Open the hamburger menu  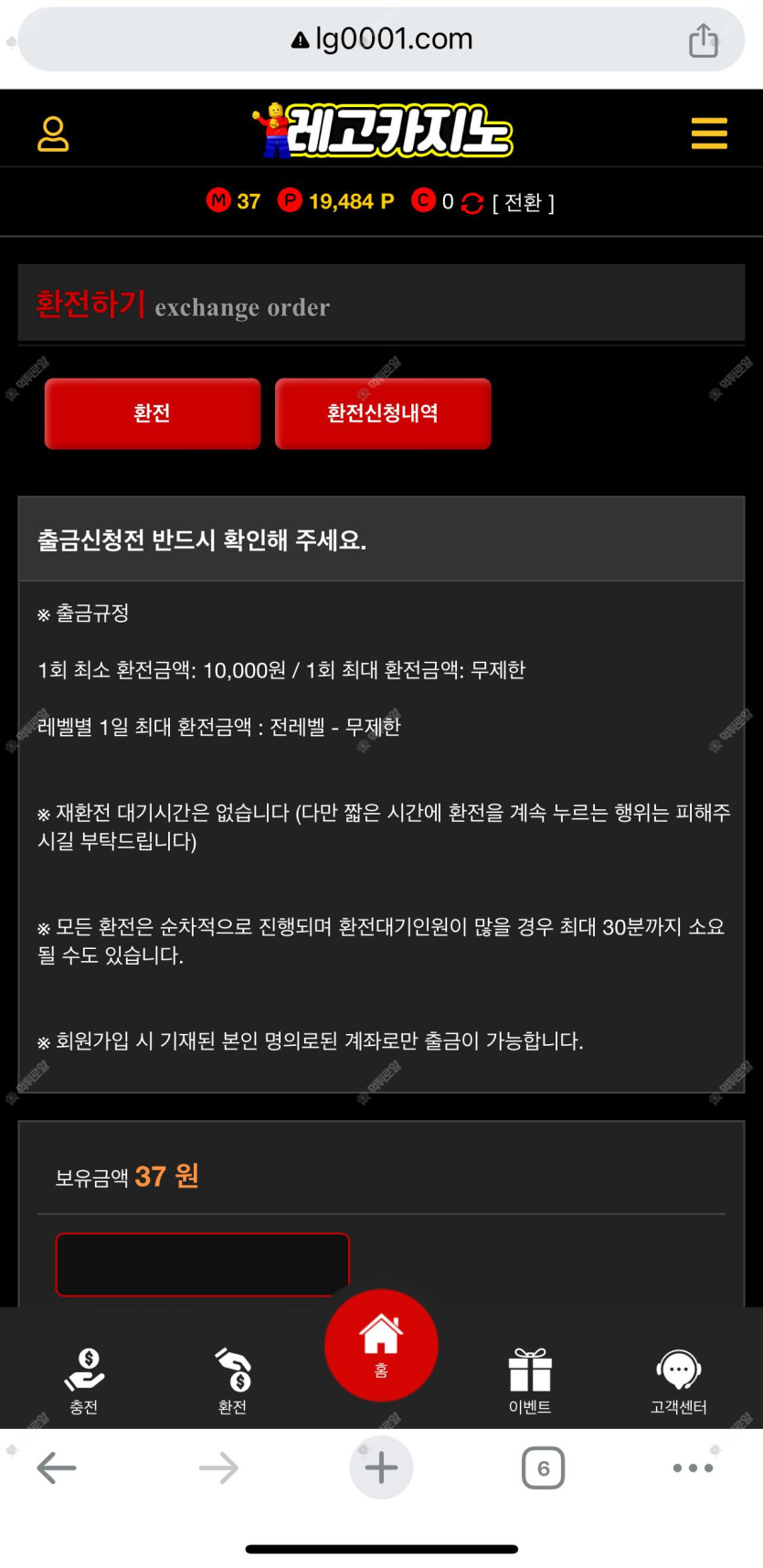pyautogui.click(x=709, y=133)
